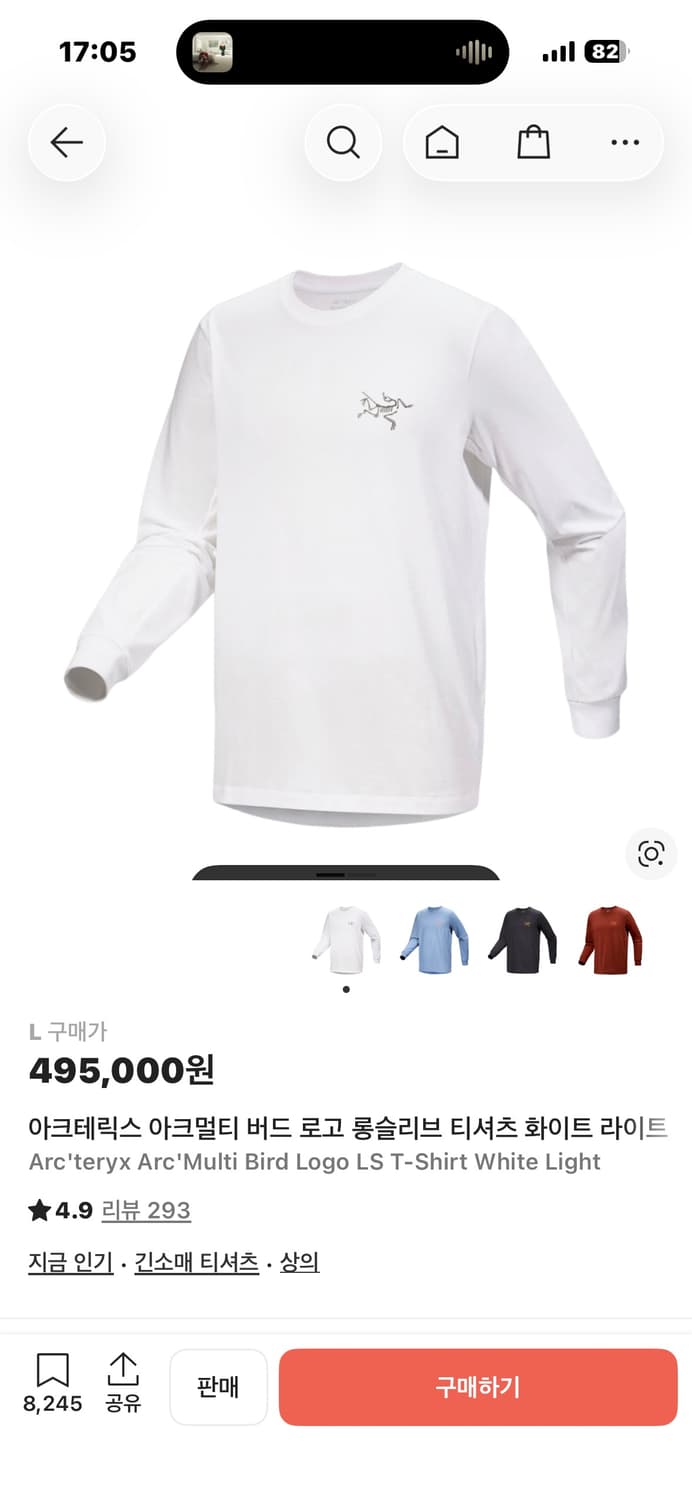Open the 리뷰 293 reviews link
Viewport: 692px width, 1500px height.
click(146, 1211)
